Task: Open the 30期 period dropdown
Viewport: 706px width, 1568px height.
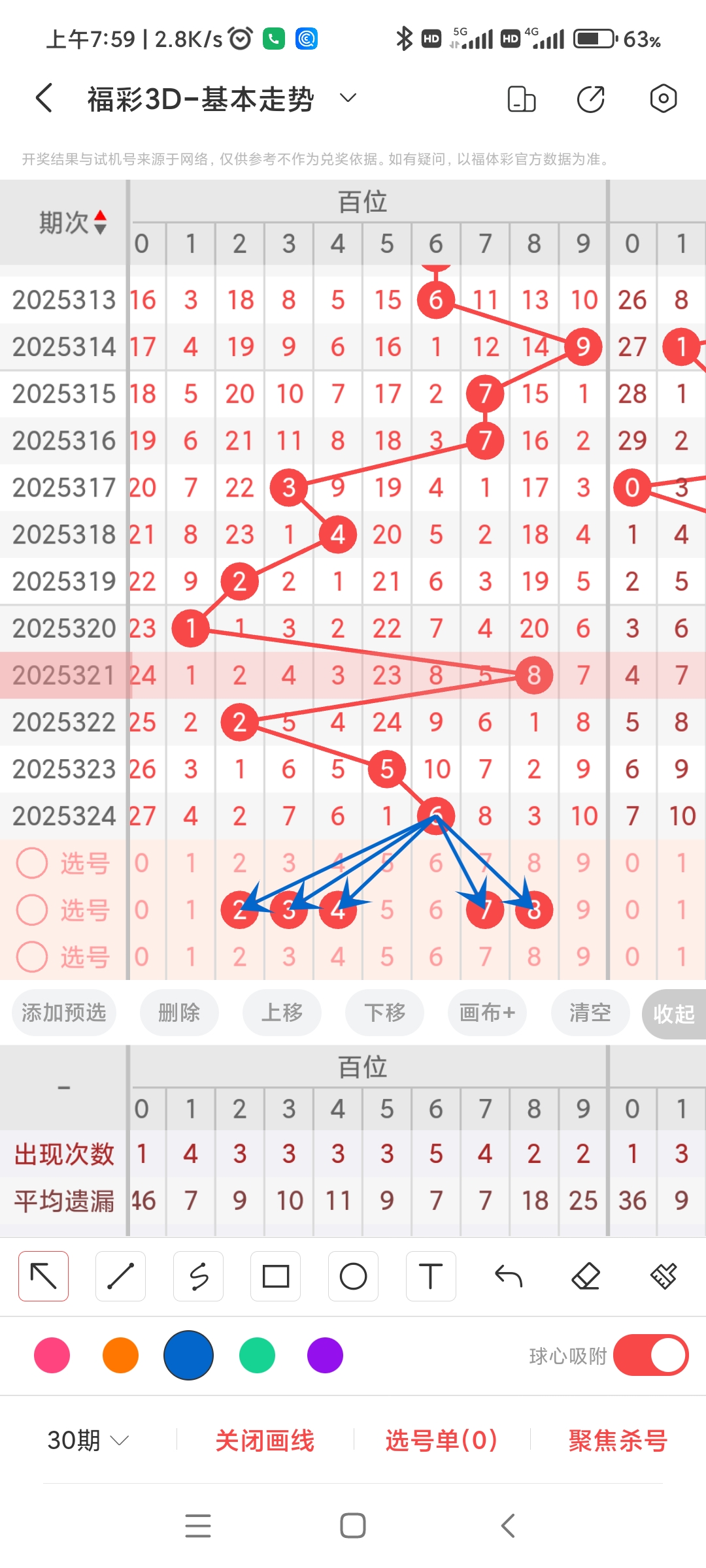Action: click(85, 1441)
